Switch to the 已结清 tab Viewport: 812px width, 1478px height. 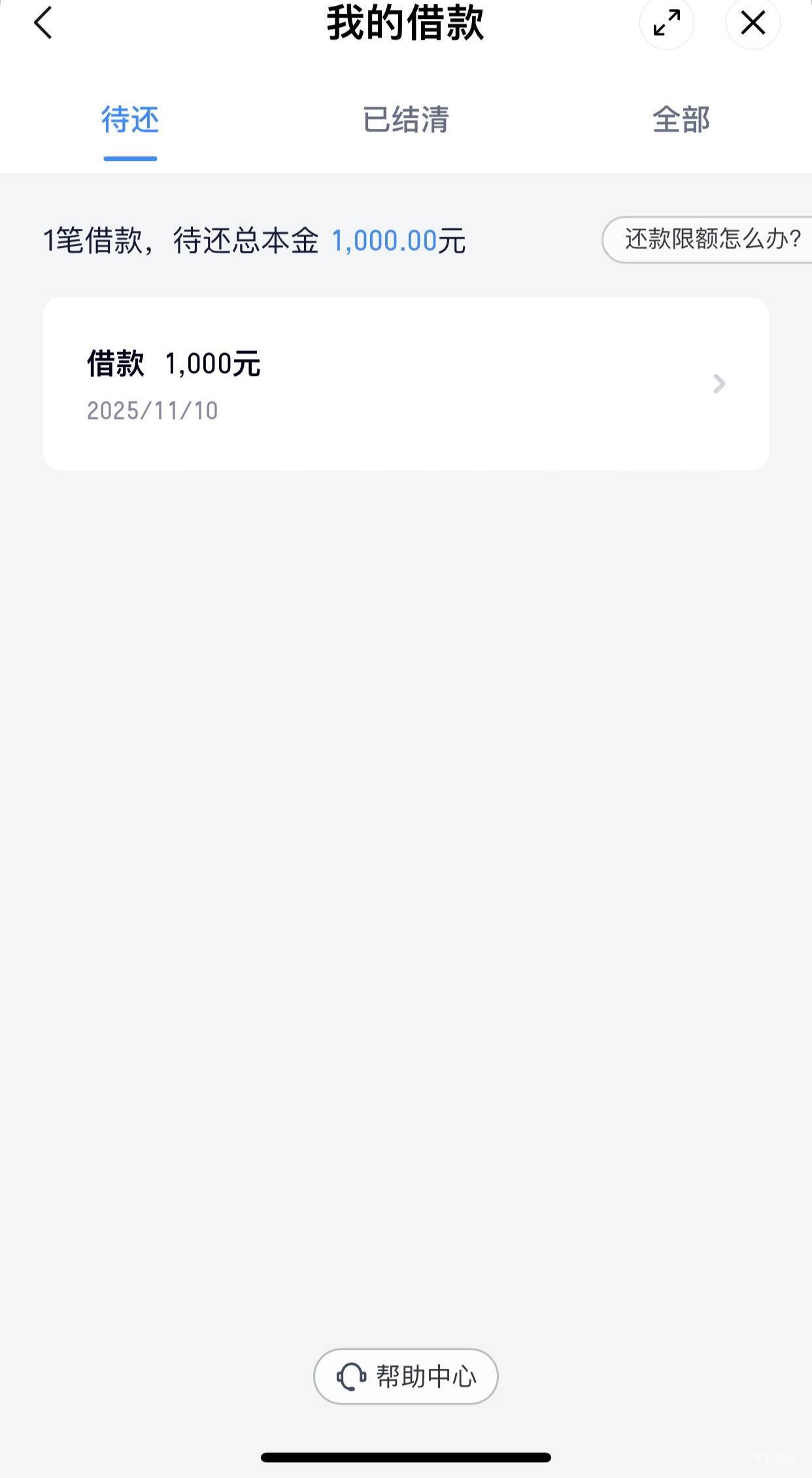[x=405, y=120]
